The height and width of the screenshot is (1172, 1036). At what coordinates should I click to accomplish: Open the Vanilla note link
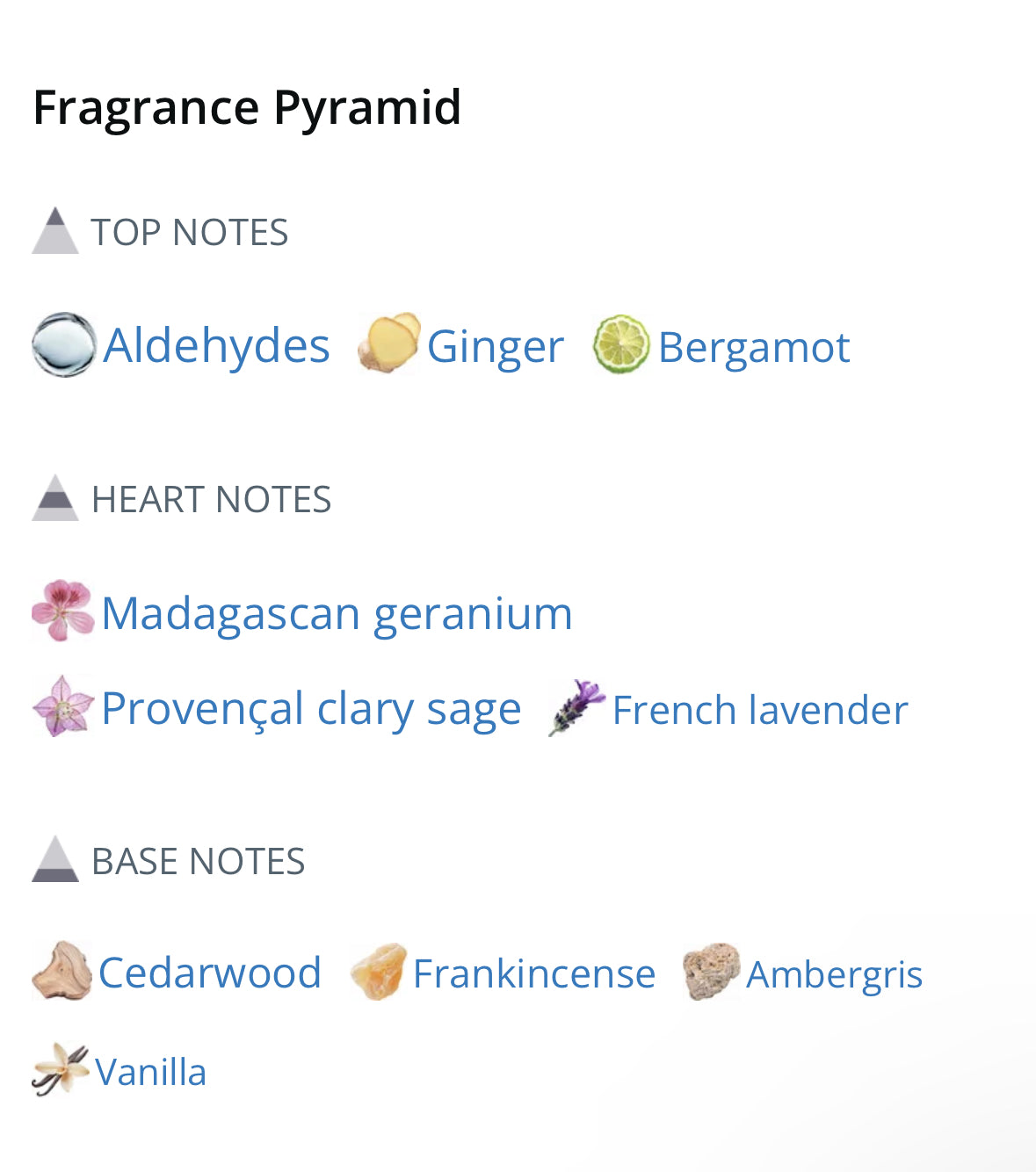pyautogui.click(x=150, y=1072)
